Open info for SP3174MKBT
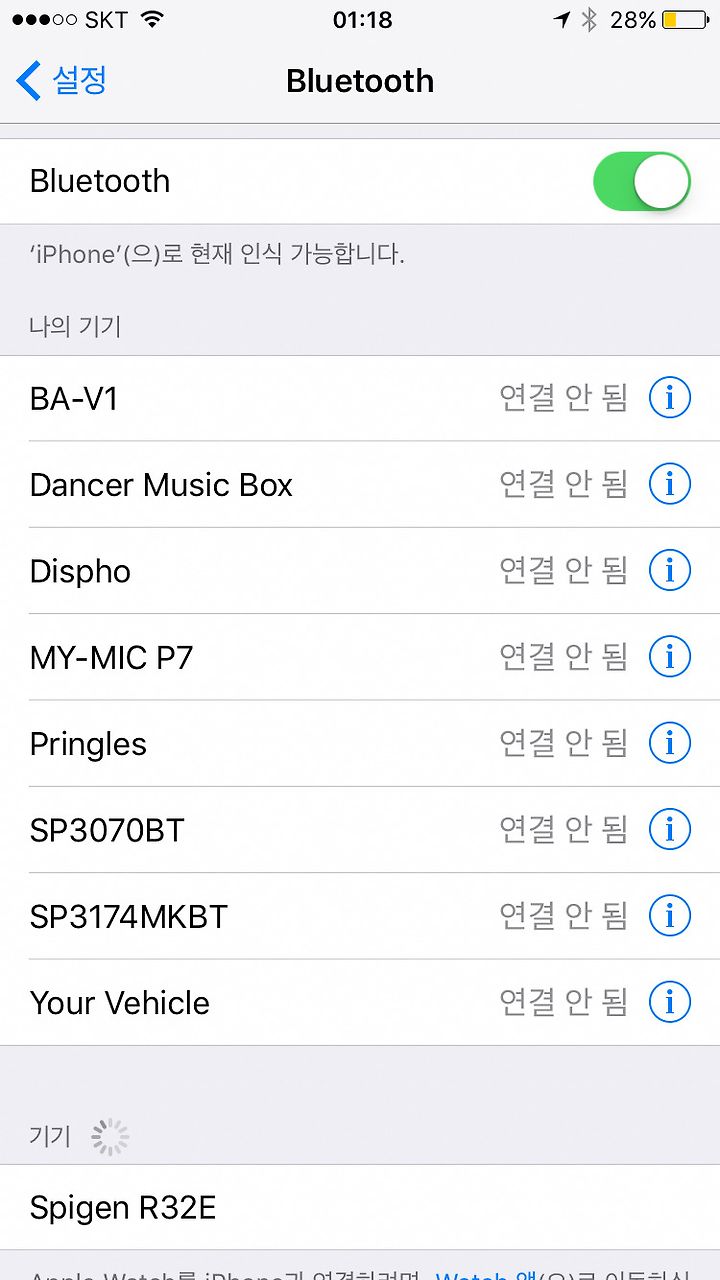This screenshot has height=1280, width=720. pos(670,916)
